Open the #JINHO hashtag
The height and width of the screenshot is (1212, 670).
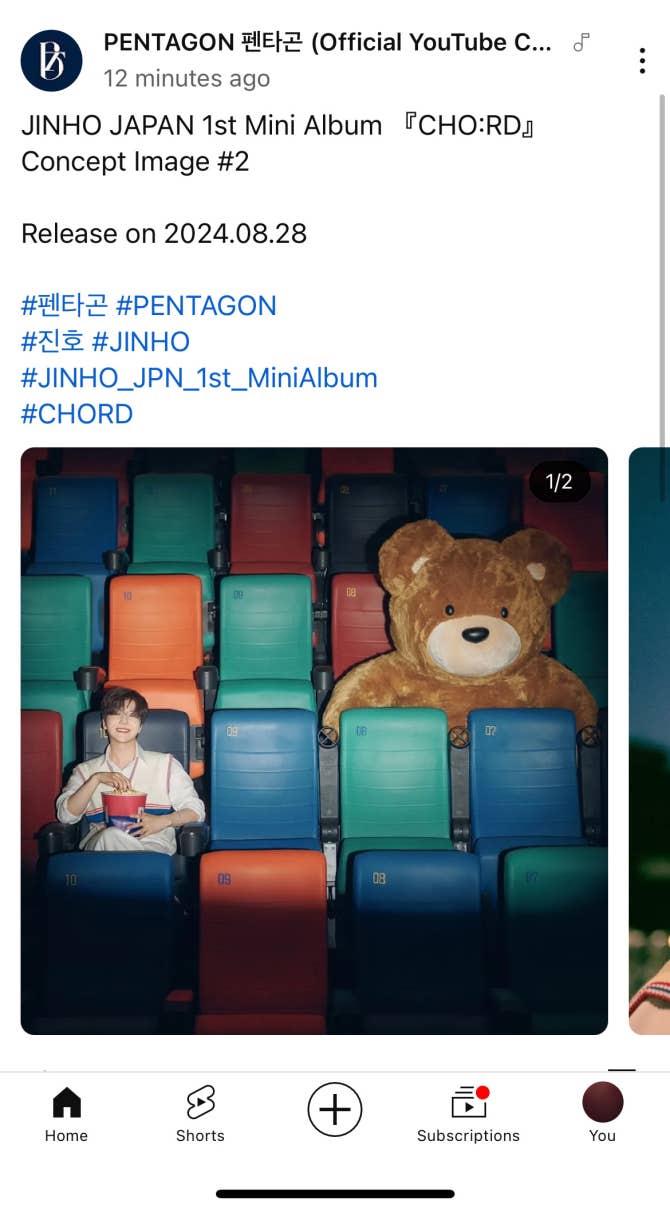[x=141, y=342]
